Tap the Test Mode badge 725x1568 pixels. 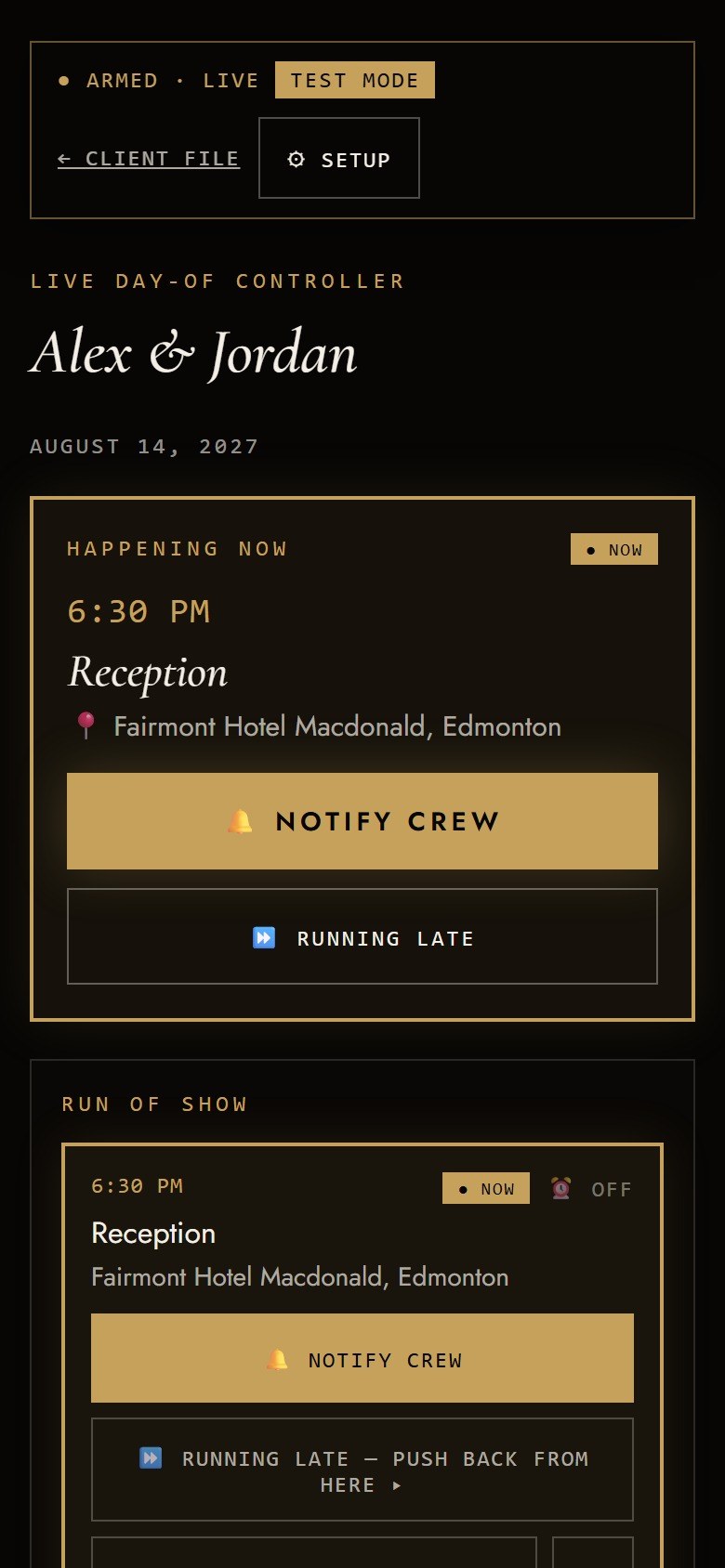pyautogui.click(x=355, y=80)
